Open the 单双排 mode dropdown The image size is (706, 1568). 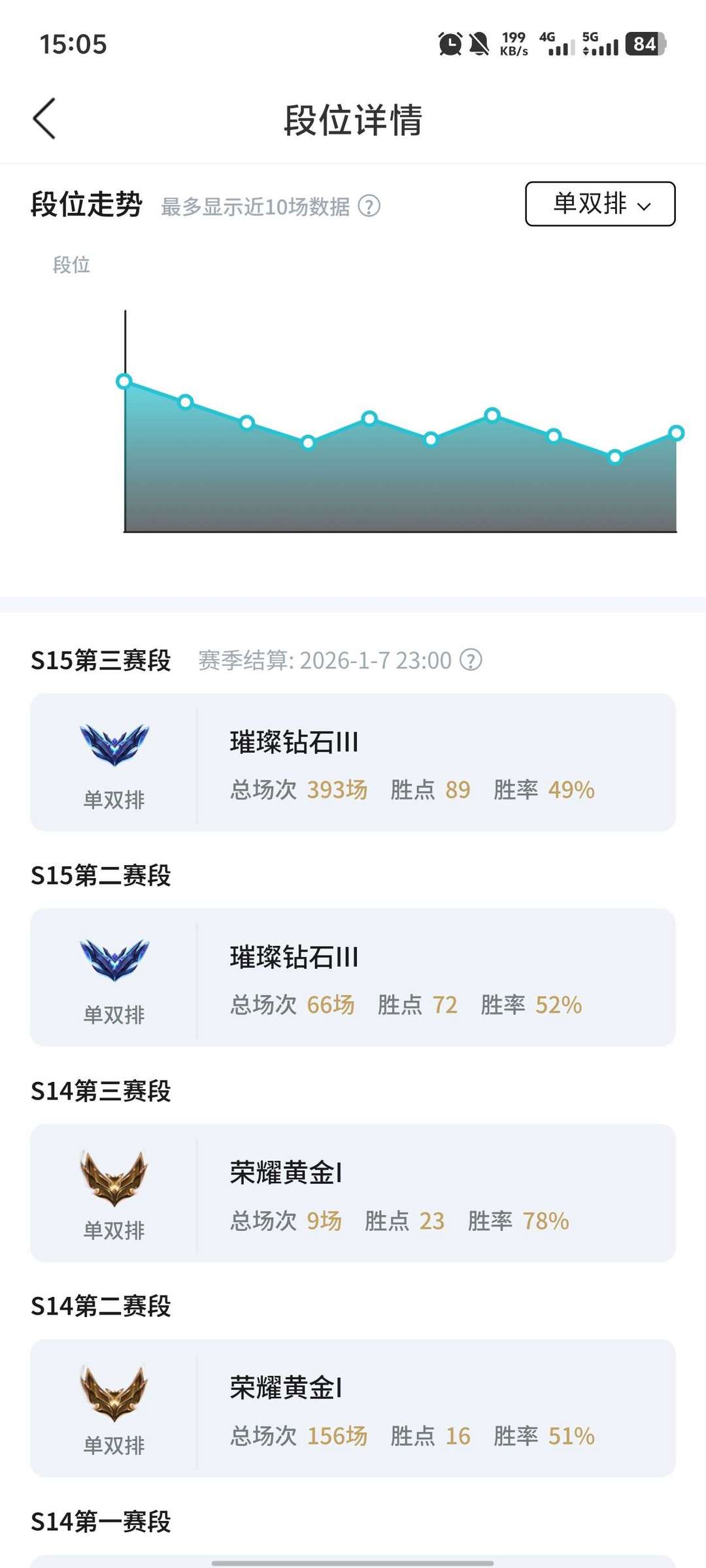tap(599, 204)
